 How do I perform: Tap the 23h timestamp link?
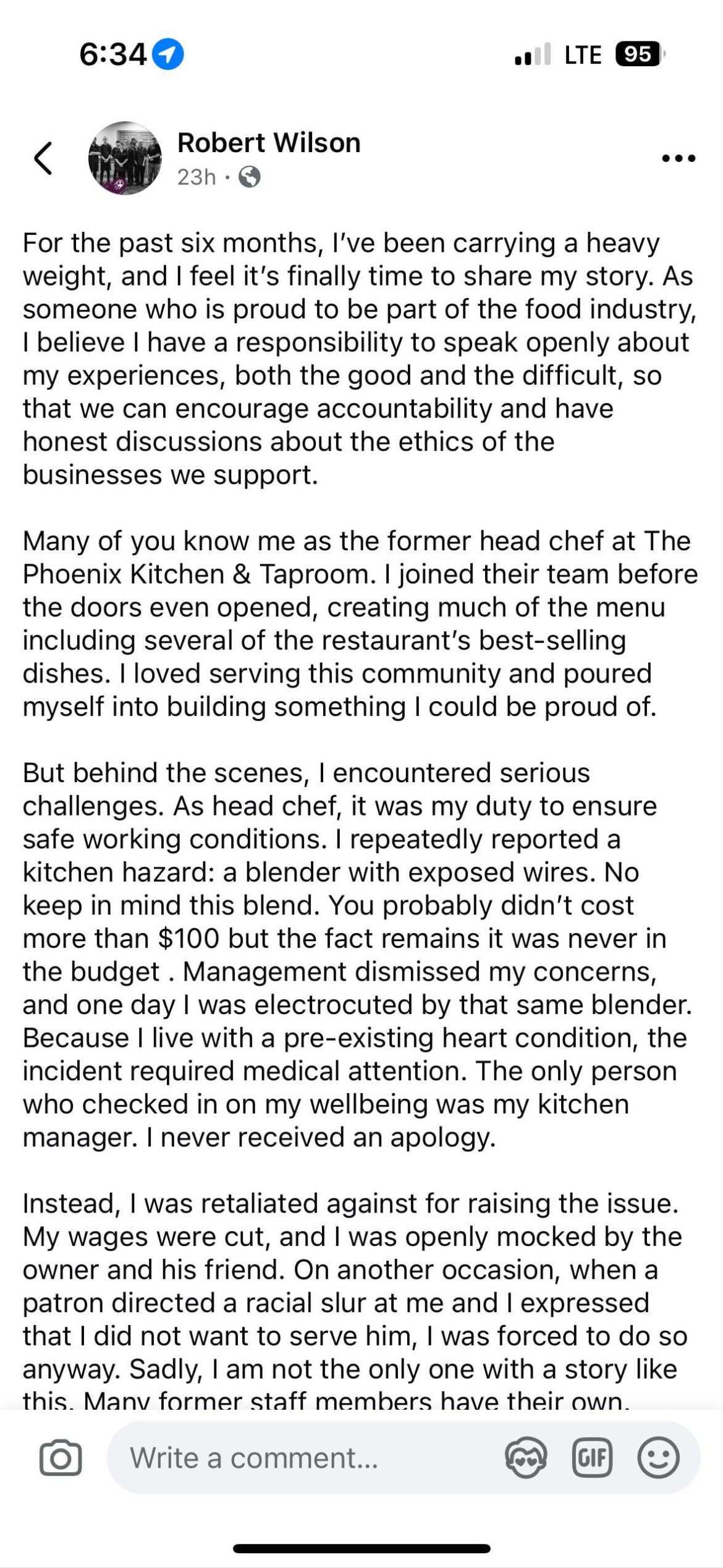click(196, 178)
